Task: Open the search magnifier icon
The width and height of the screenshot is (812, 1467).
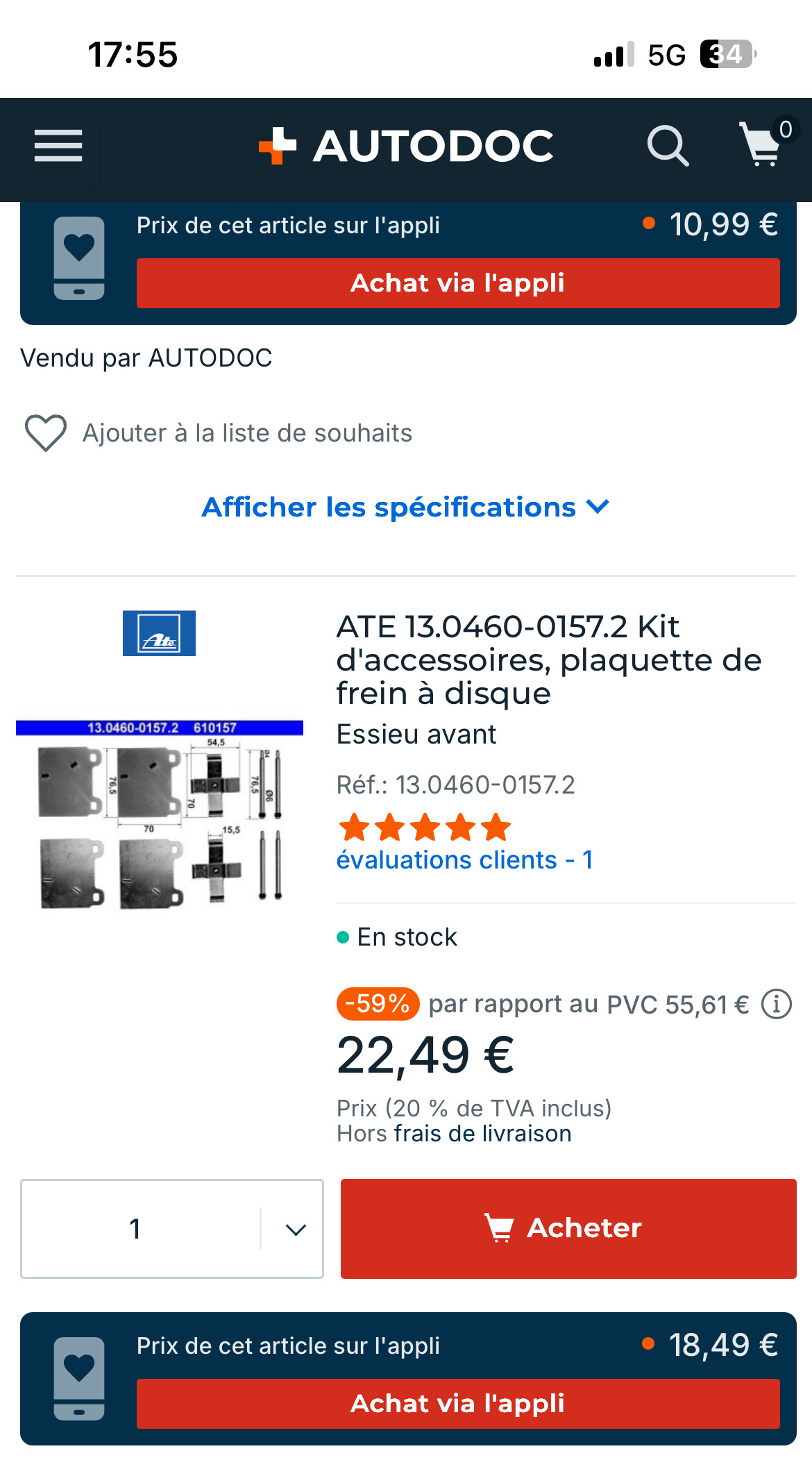Action: [668, 146]
